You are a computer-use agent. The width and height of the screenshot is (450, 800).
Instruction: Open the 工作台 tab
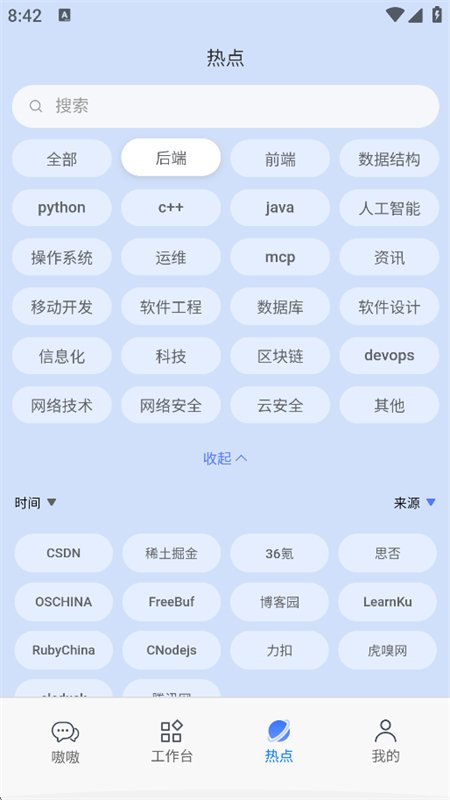coord(172,741)
